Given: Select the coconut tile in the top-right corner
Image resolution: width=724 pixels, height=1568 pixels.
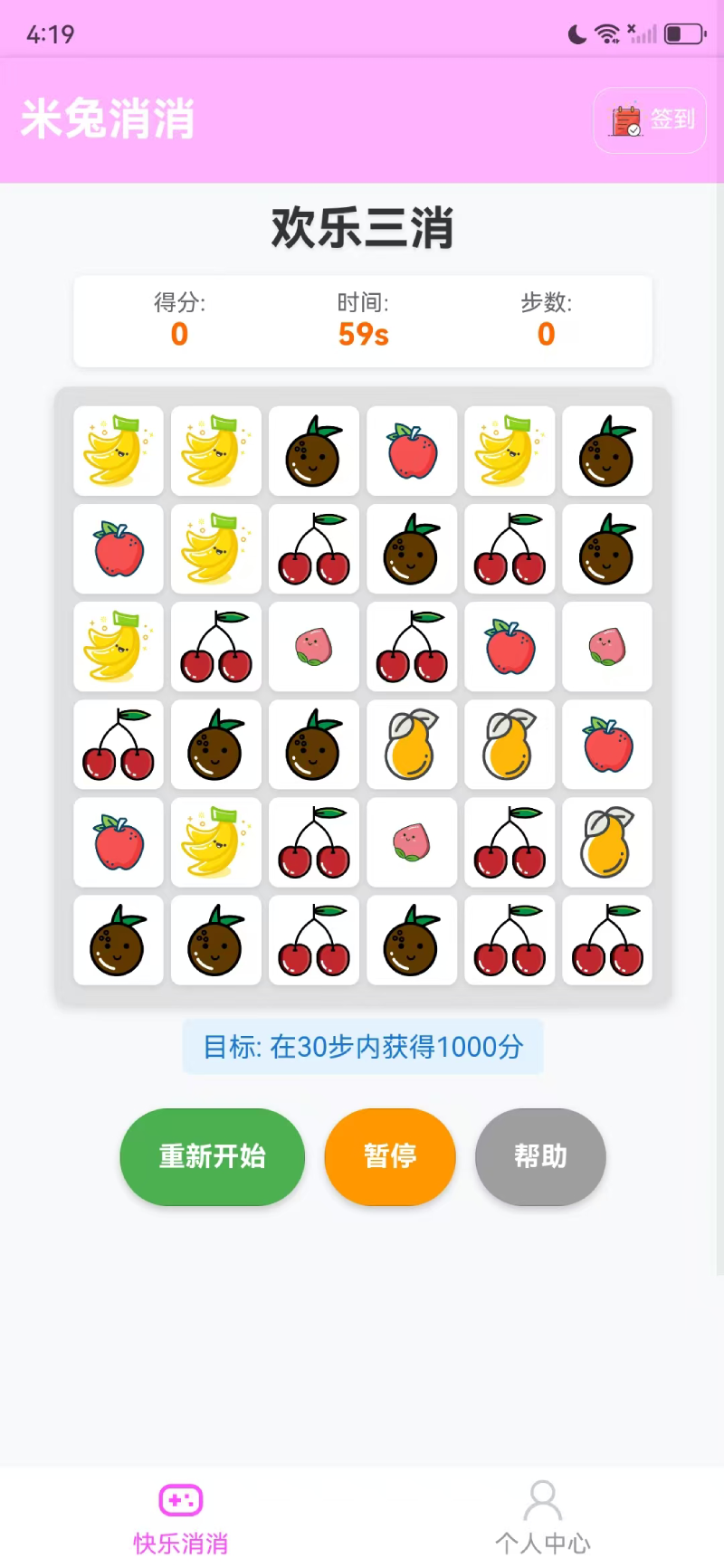Looking at the screenshot, I should coord(606,451).
